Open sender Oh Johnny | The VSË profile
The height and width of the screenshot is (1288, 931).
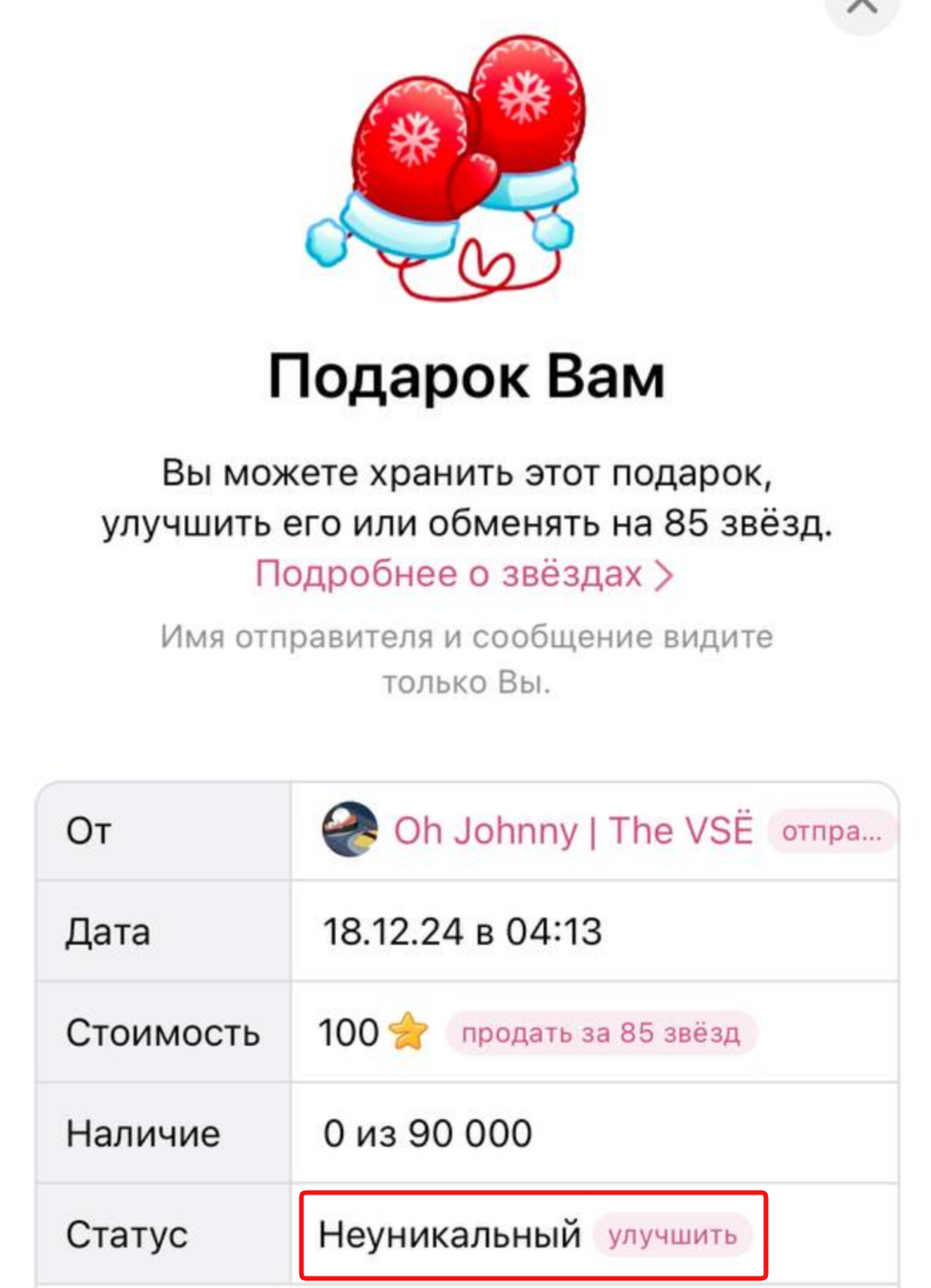click(x=572, y=831)
